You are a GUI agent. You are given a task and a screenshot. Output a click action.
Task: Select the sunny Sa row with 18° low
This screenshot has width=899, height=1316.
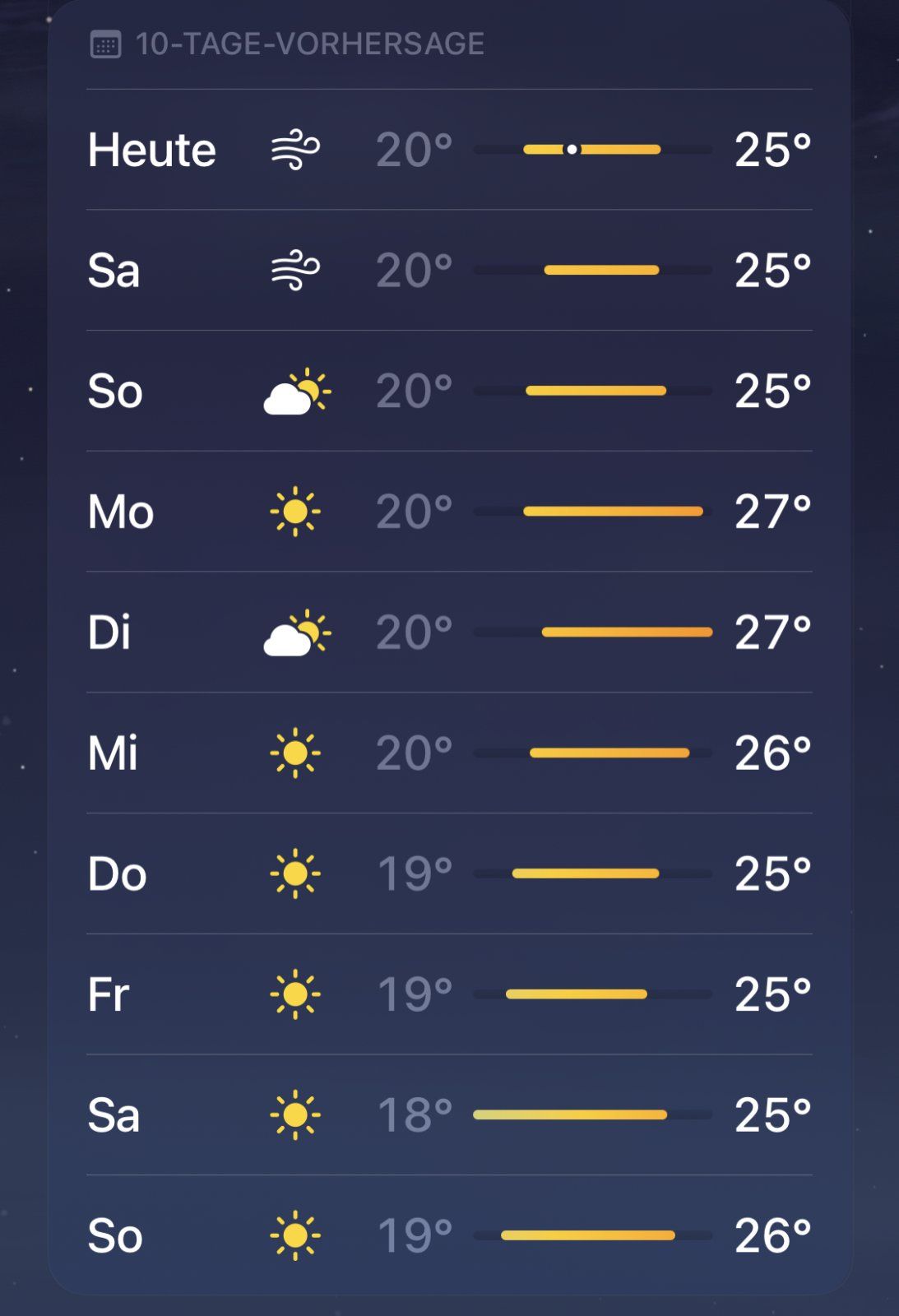pos(449,1114)
